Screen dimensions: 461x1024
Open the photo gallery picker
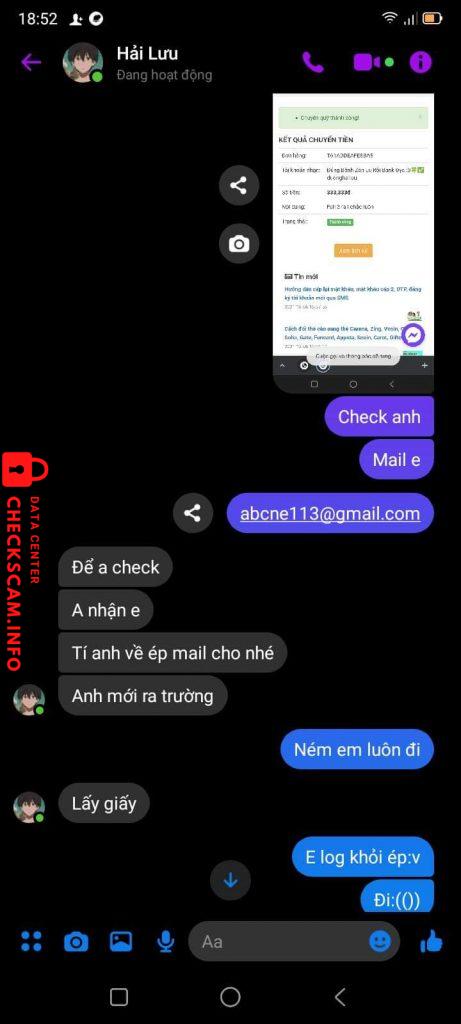click(121, 941)
